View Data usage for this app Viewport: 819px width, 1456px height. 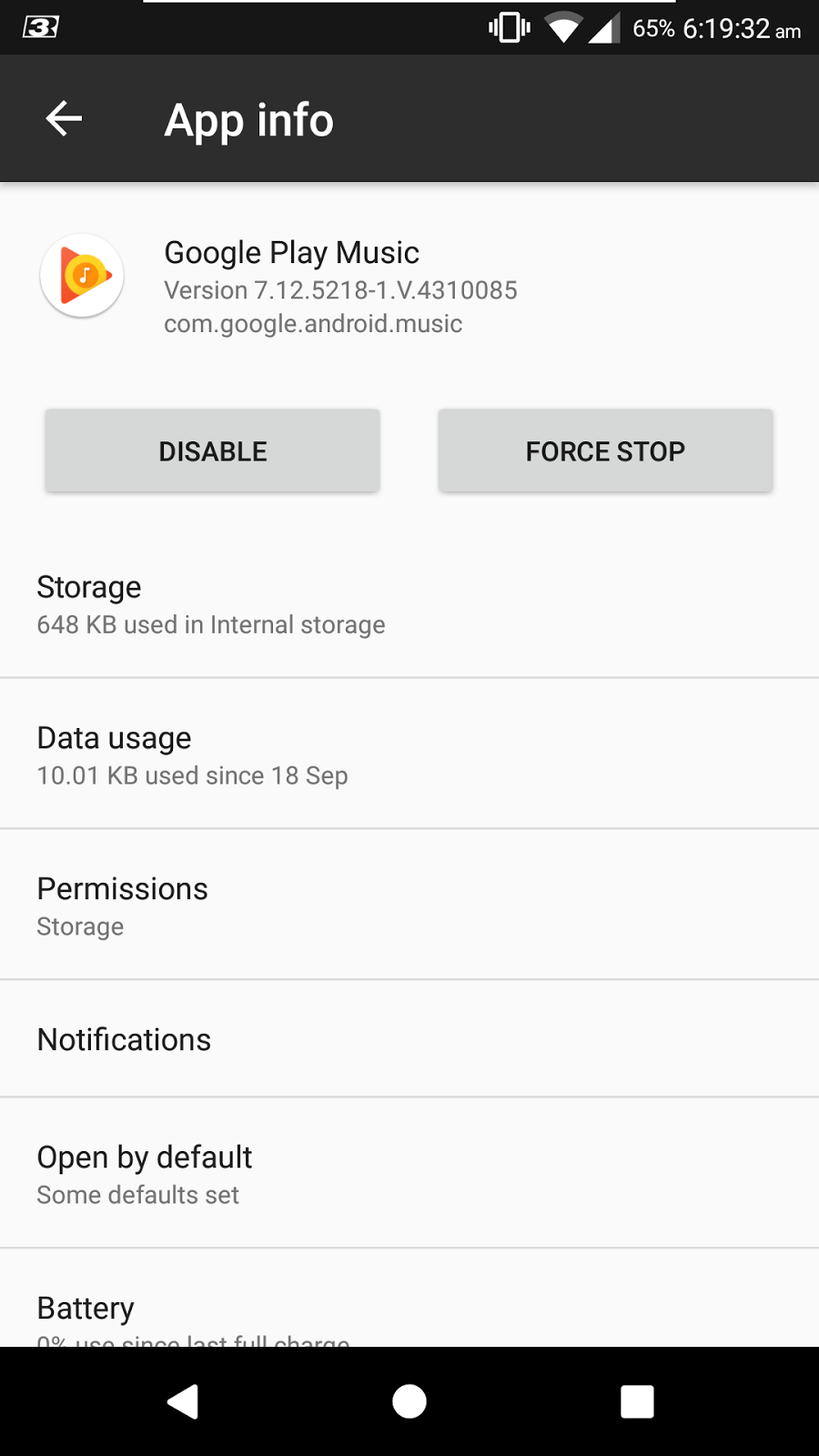pyautogui.click(x=409, y=755)
